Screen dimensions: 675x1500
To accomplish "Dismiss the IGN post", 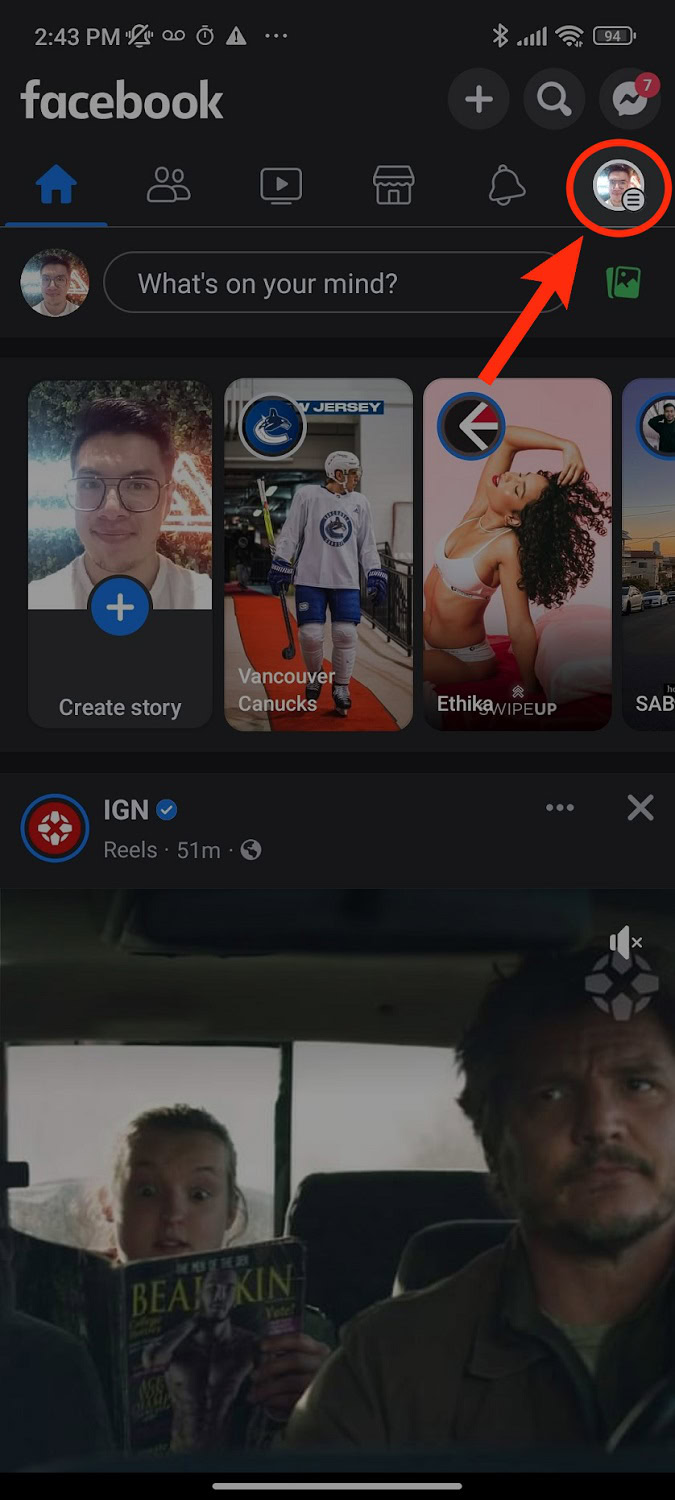I will point(640,808).
